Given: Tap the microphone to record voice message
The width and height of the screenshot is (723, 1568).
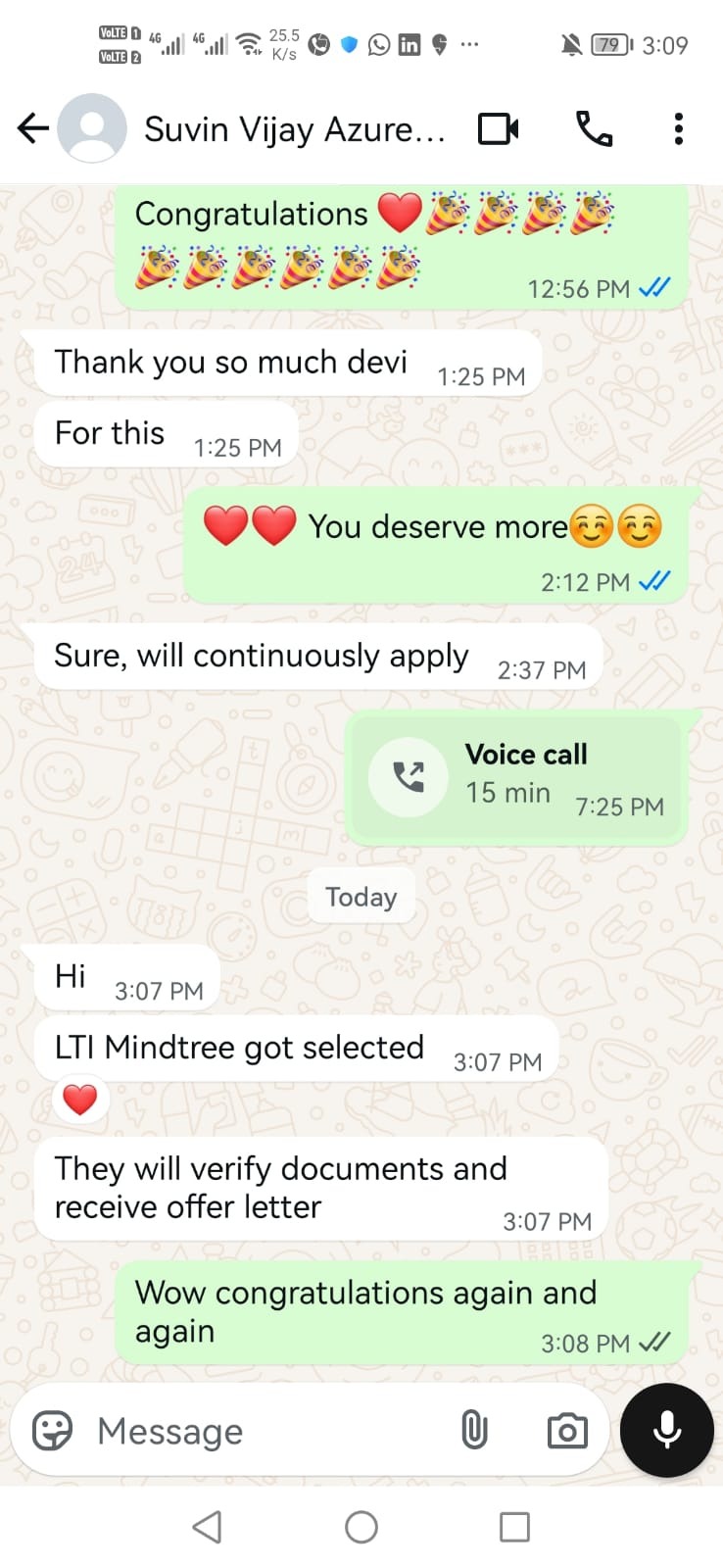Looking at the screenshot, I should 667,1430.
